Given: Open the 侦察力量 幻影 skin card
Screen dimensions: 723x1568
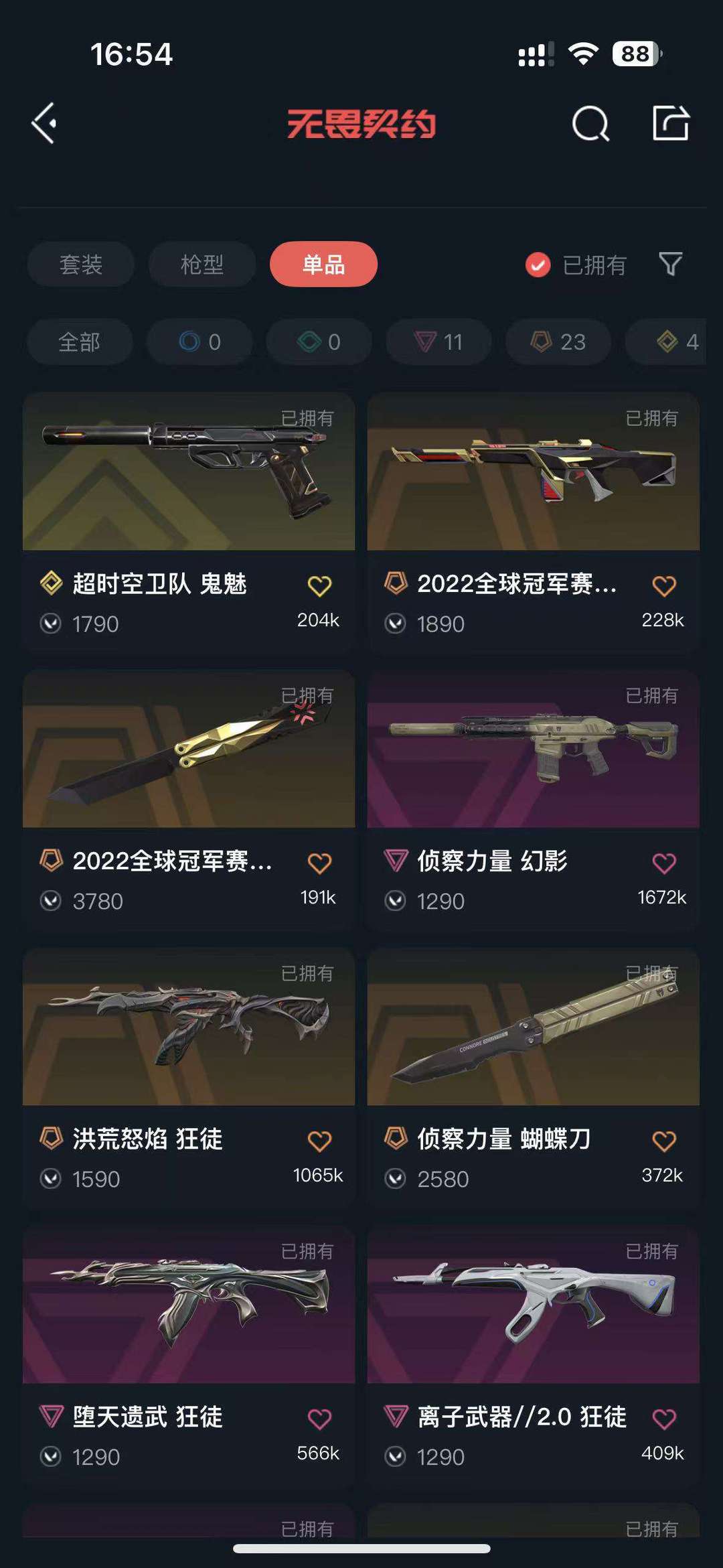Looking at the screenshot, I should coord(533,750).
